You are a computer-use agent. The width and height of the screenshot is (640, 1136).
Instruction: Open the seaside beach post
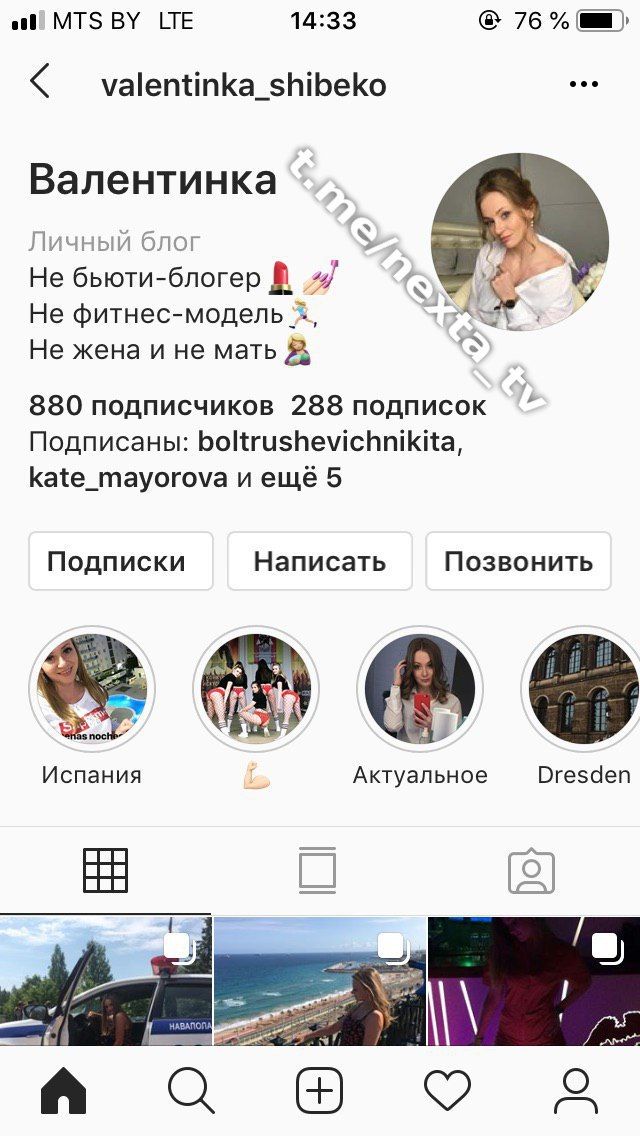pos(320,982)
